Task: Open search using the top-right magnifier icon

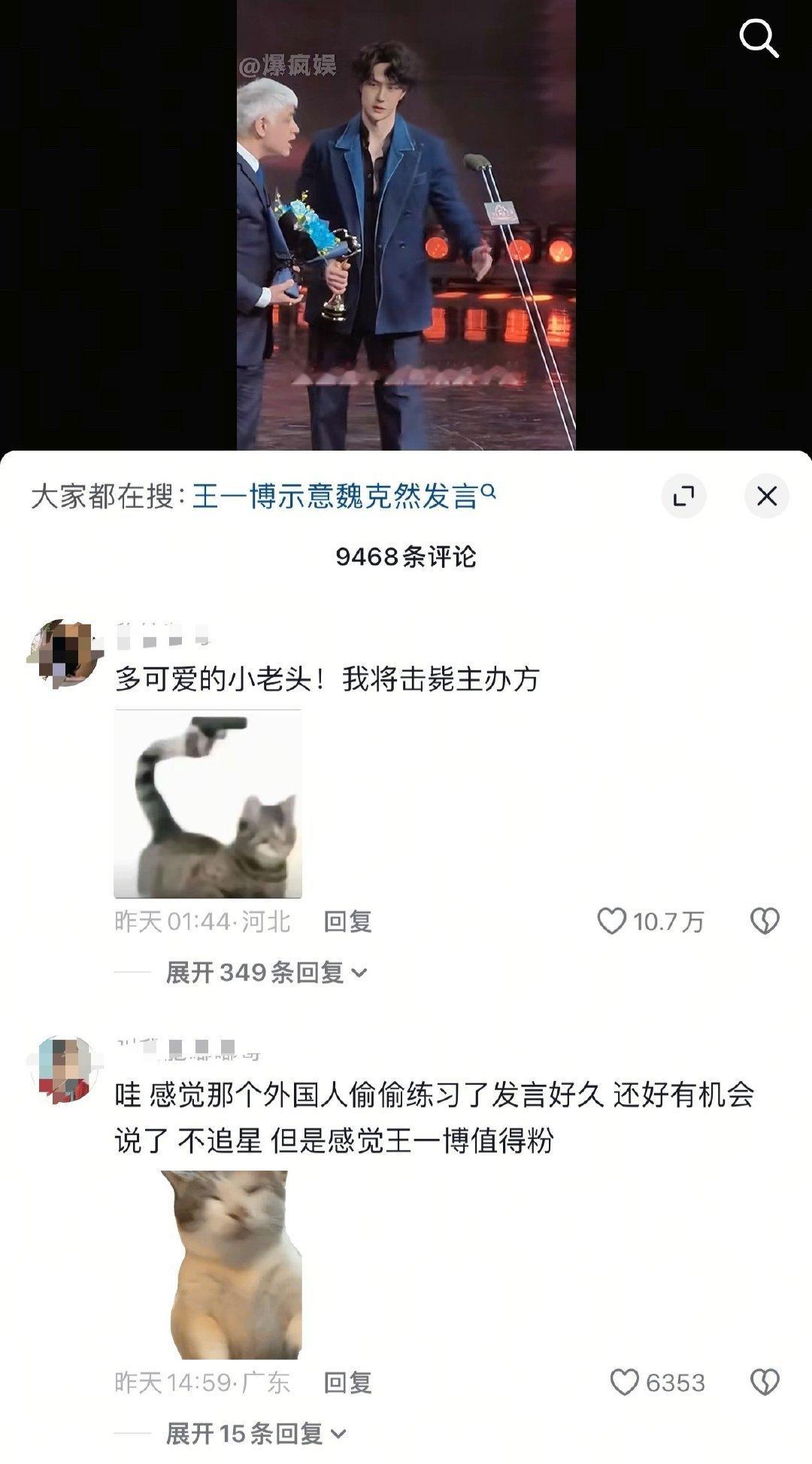Action: click(x=759, y=39)
